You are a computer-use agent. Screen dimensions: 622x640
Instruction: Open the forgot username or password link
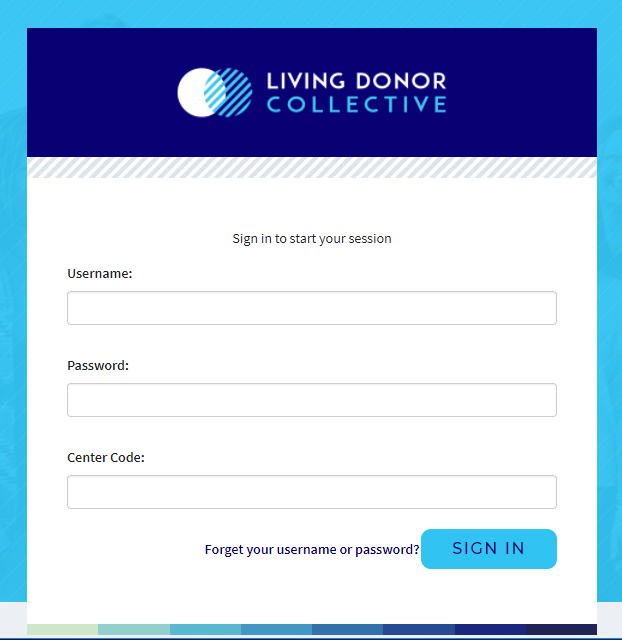click(x=311, y=550)
